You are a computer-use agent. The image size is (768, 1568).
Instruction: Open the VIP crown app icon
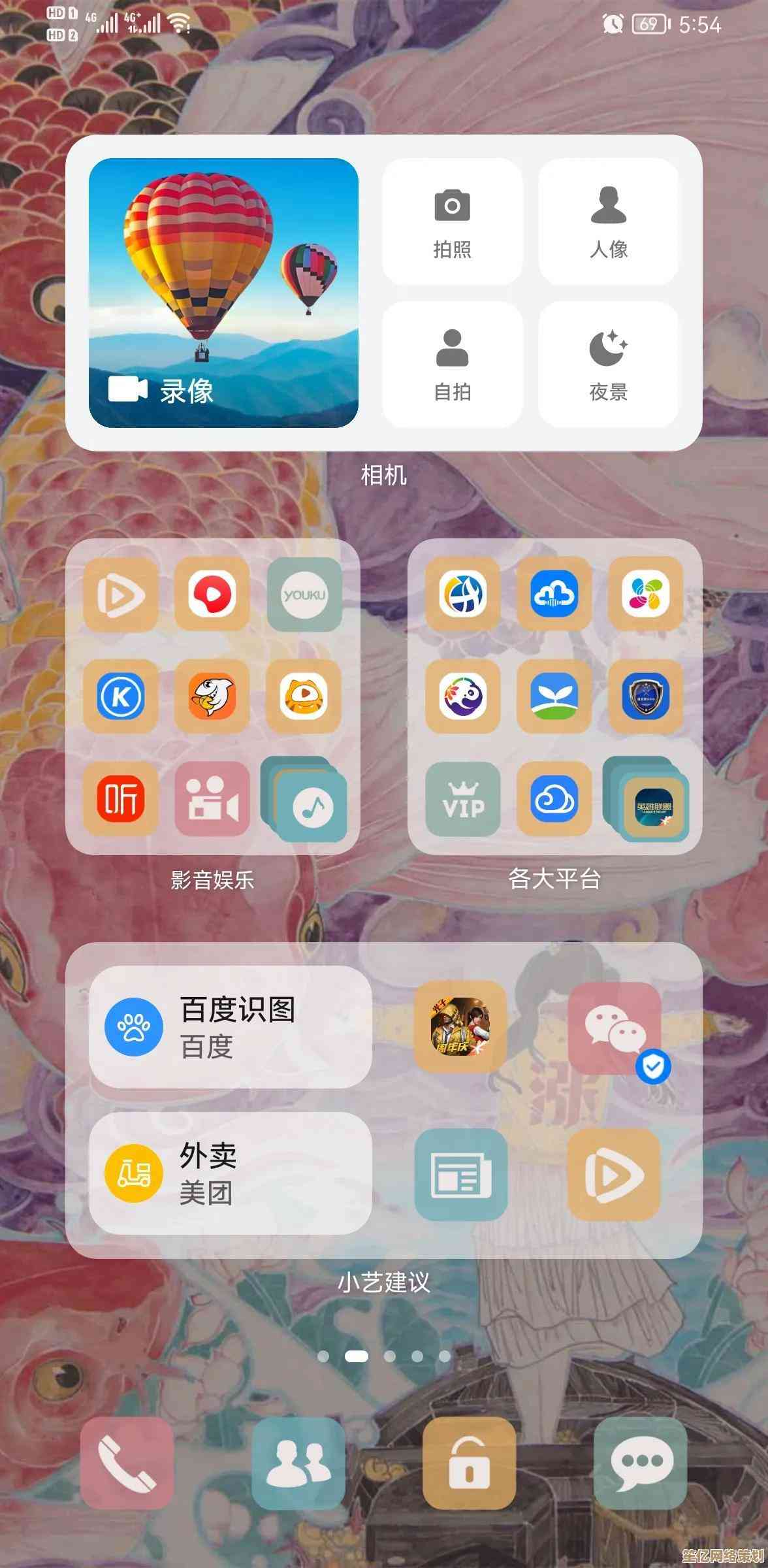pyautogui.click(x=463, y=798)
